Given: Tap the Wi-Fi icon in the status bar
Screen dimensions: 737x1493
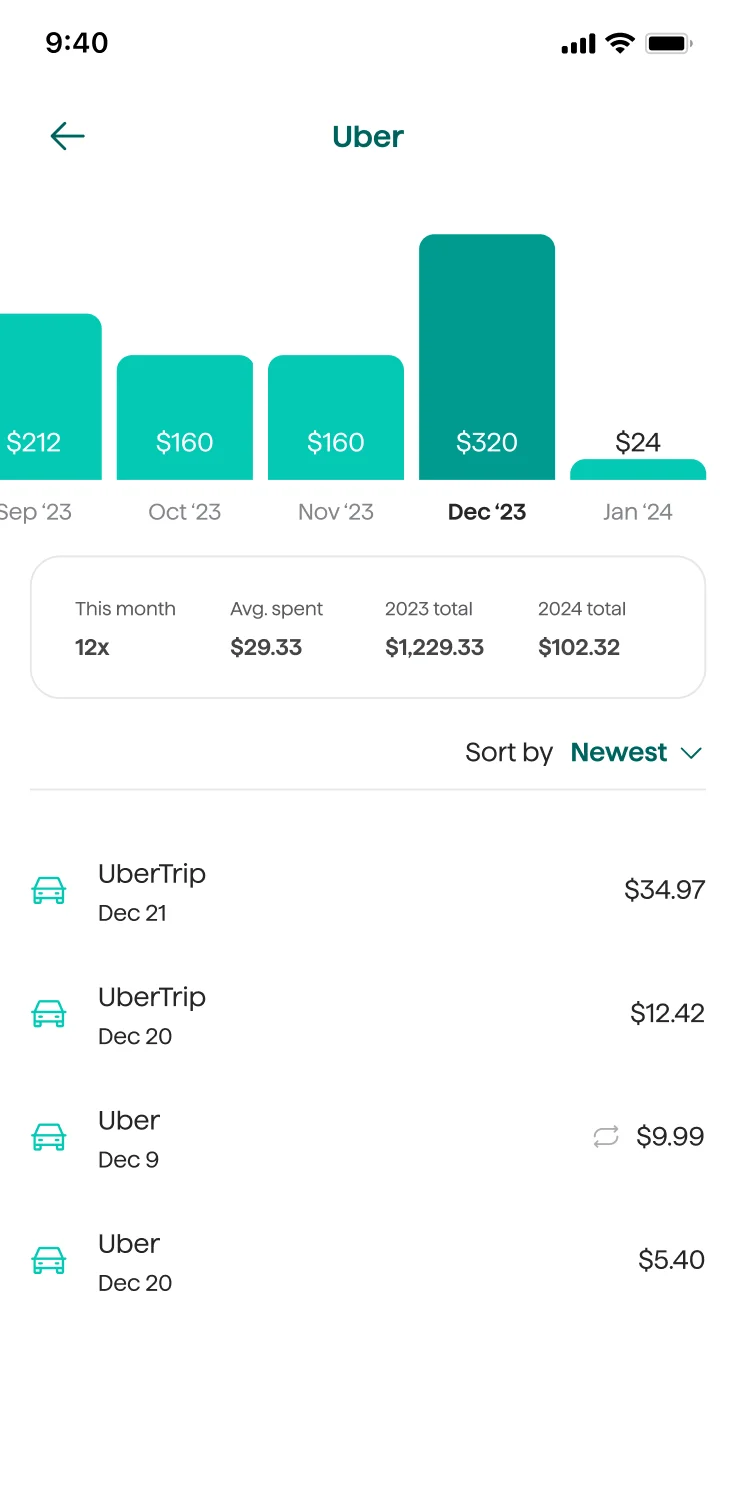Looking at the screenshot, I should click(620, 43).
